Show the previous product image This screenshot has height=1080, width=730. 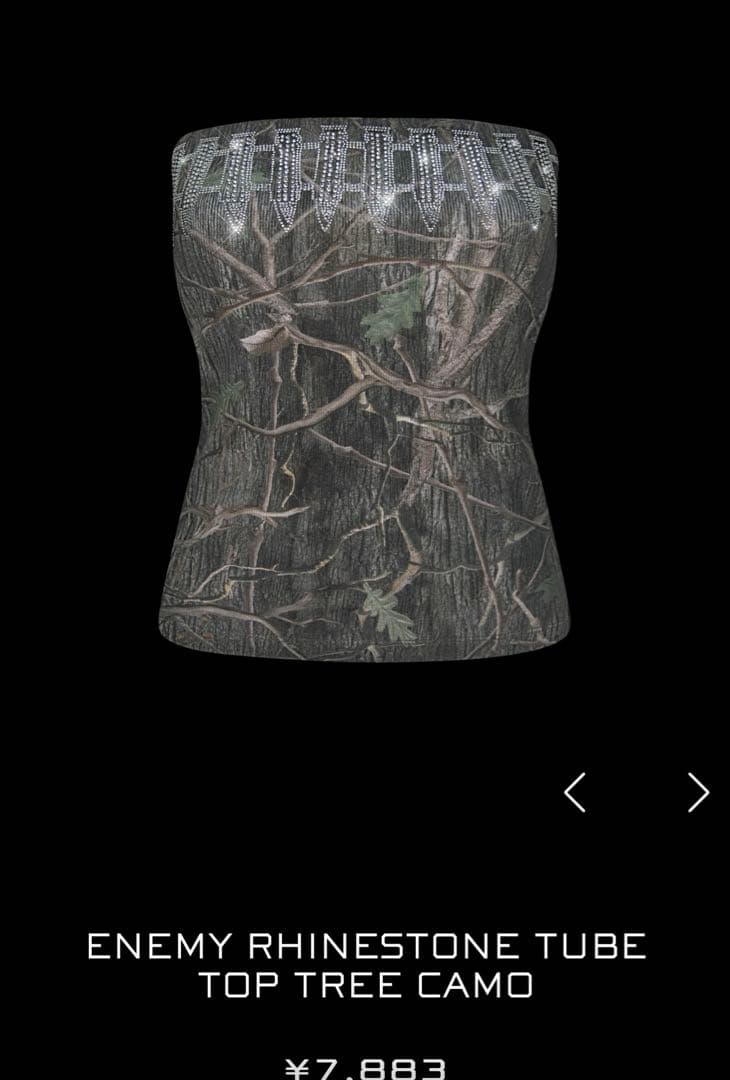tap(575, 792)
